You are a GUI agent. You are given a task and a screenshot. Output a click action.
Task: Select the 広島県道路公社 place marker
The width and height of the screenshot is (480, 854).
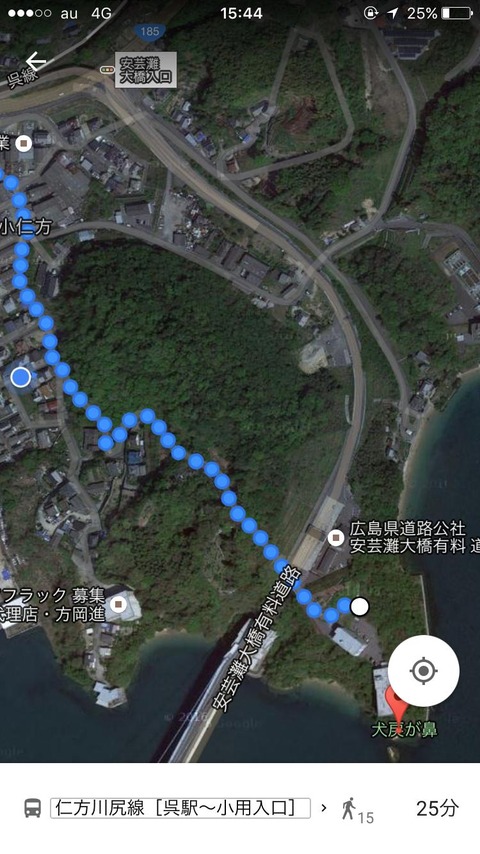click(x=336, y=539)
